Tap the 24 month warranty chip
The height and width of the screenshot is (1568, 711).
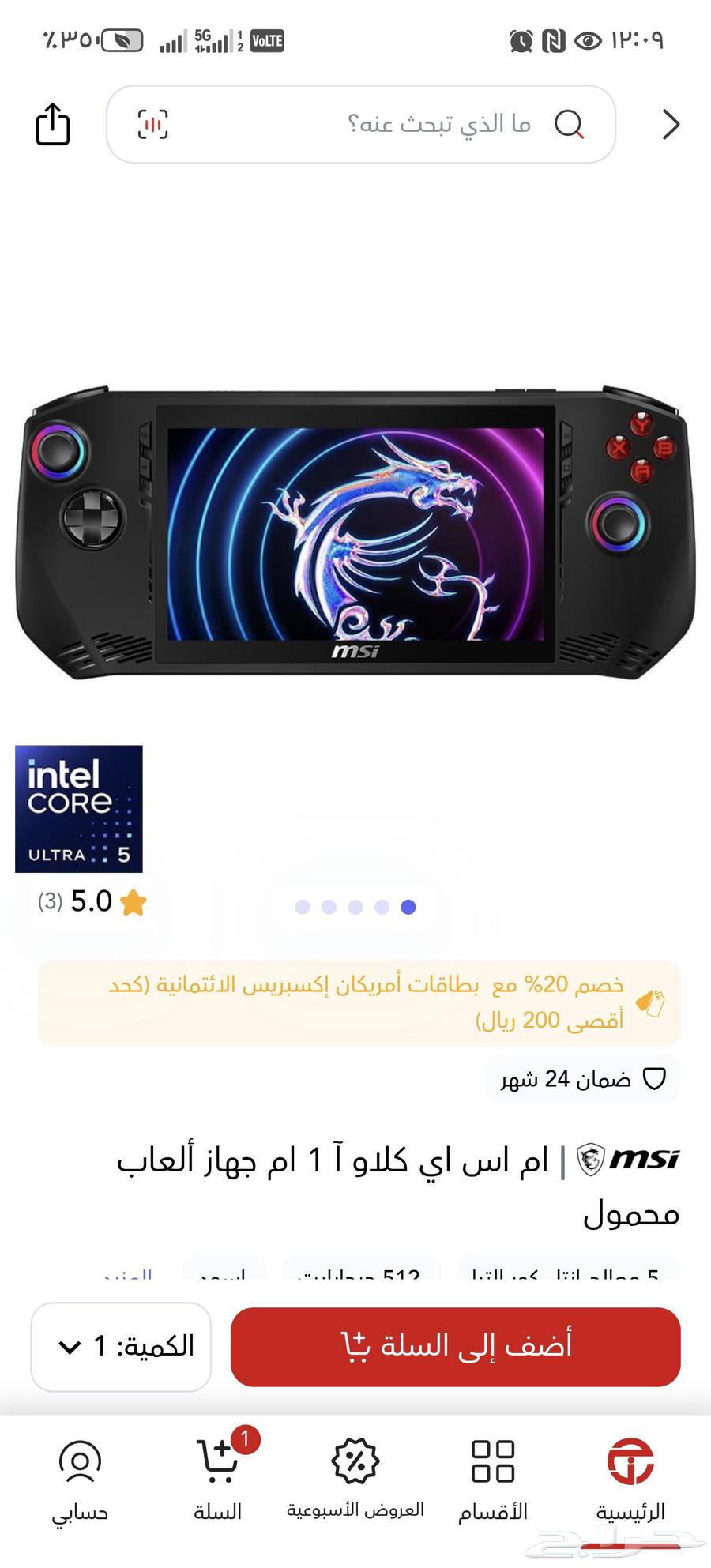coord(582,1078)
